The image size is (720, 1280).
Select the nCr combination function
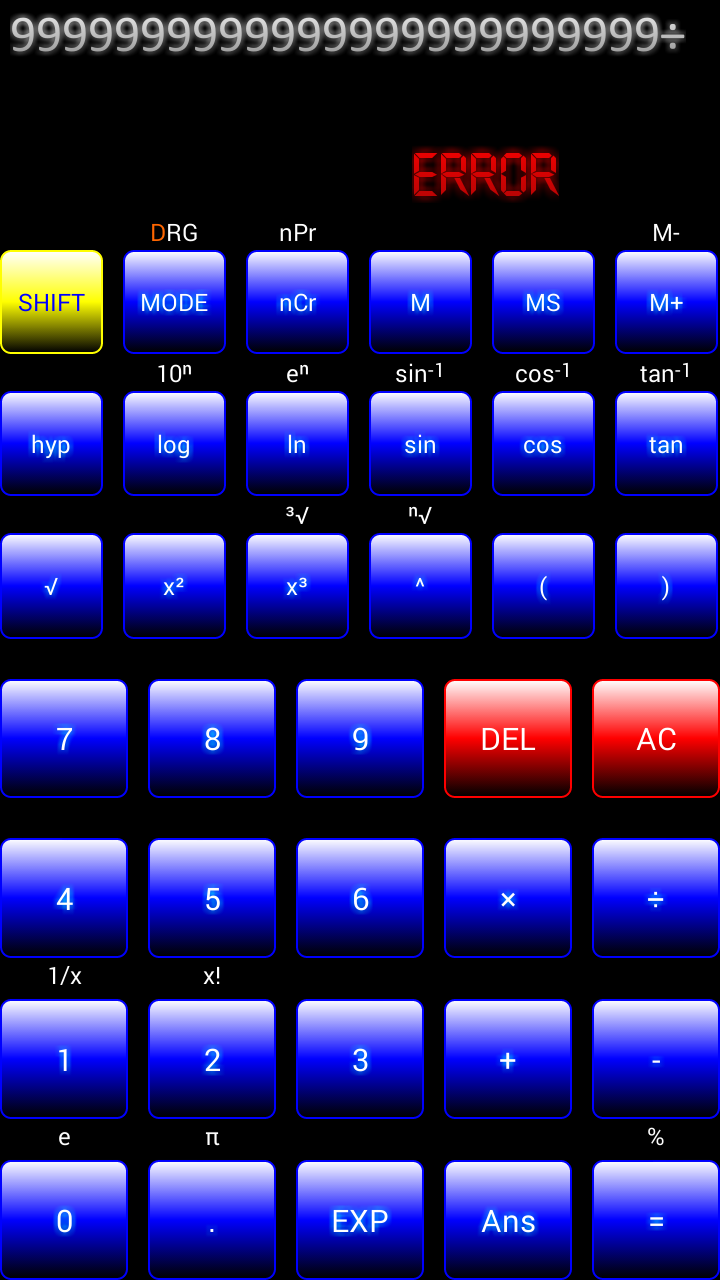(x=297, y=302)
